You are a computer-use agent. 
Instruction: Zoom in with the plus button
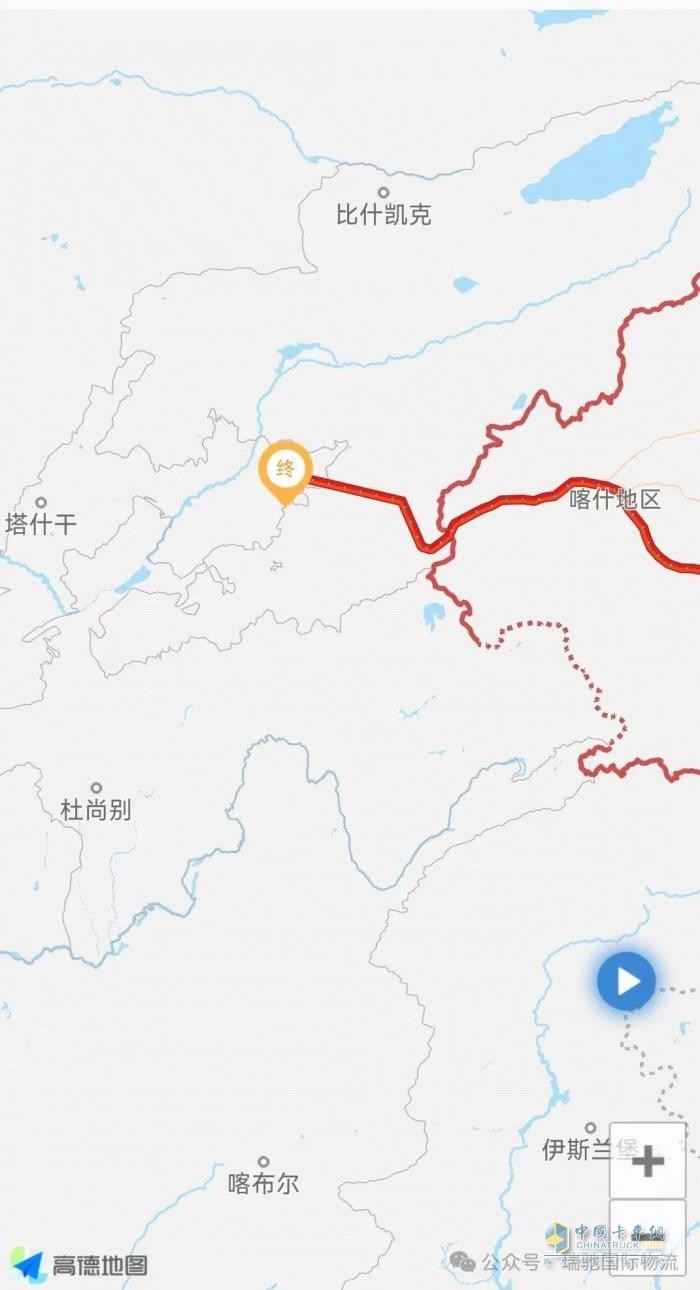click(647, 1161)
